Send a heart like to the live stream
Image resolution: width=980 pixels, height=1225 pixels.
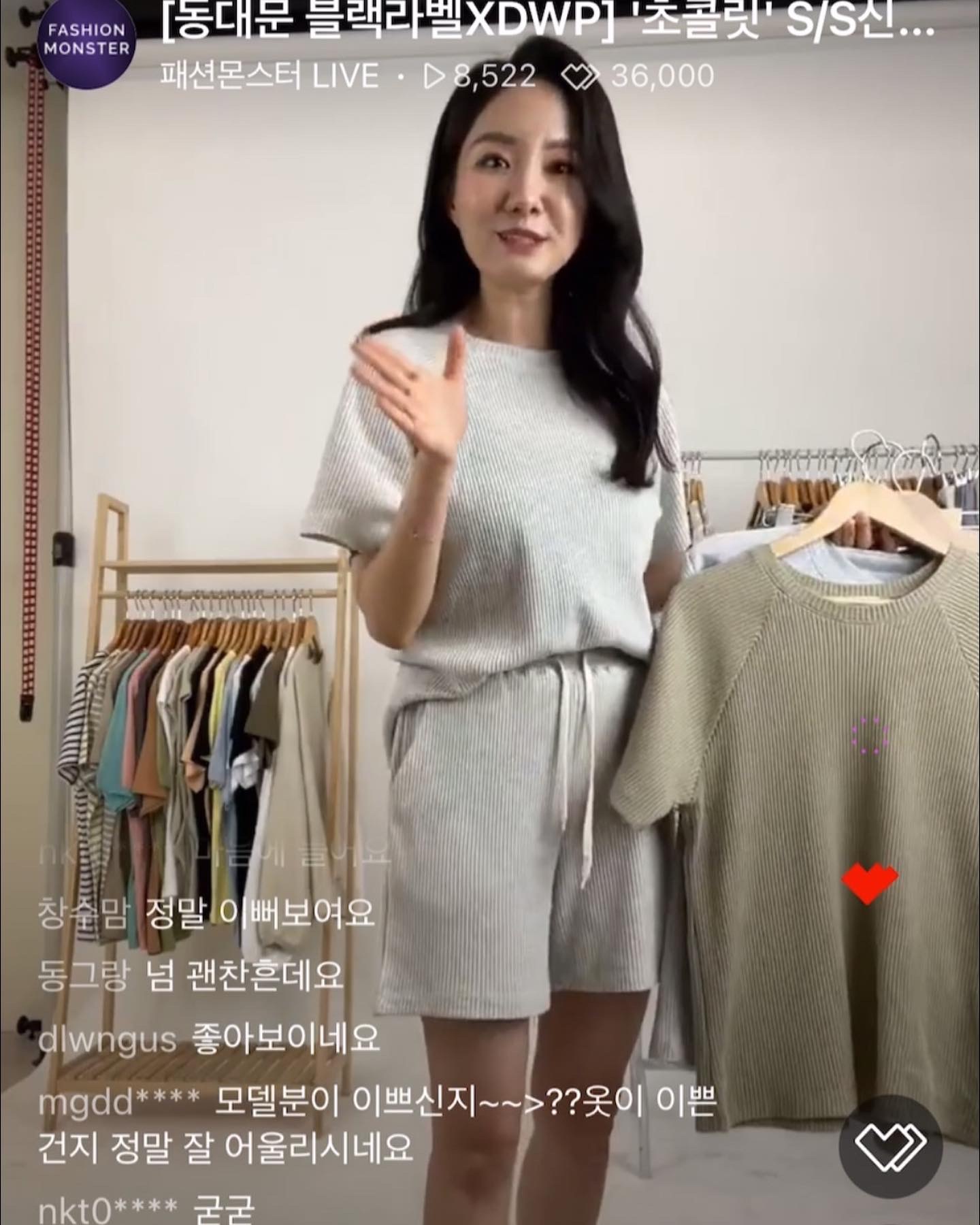coord(890,1147)
